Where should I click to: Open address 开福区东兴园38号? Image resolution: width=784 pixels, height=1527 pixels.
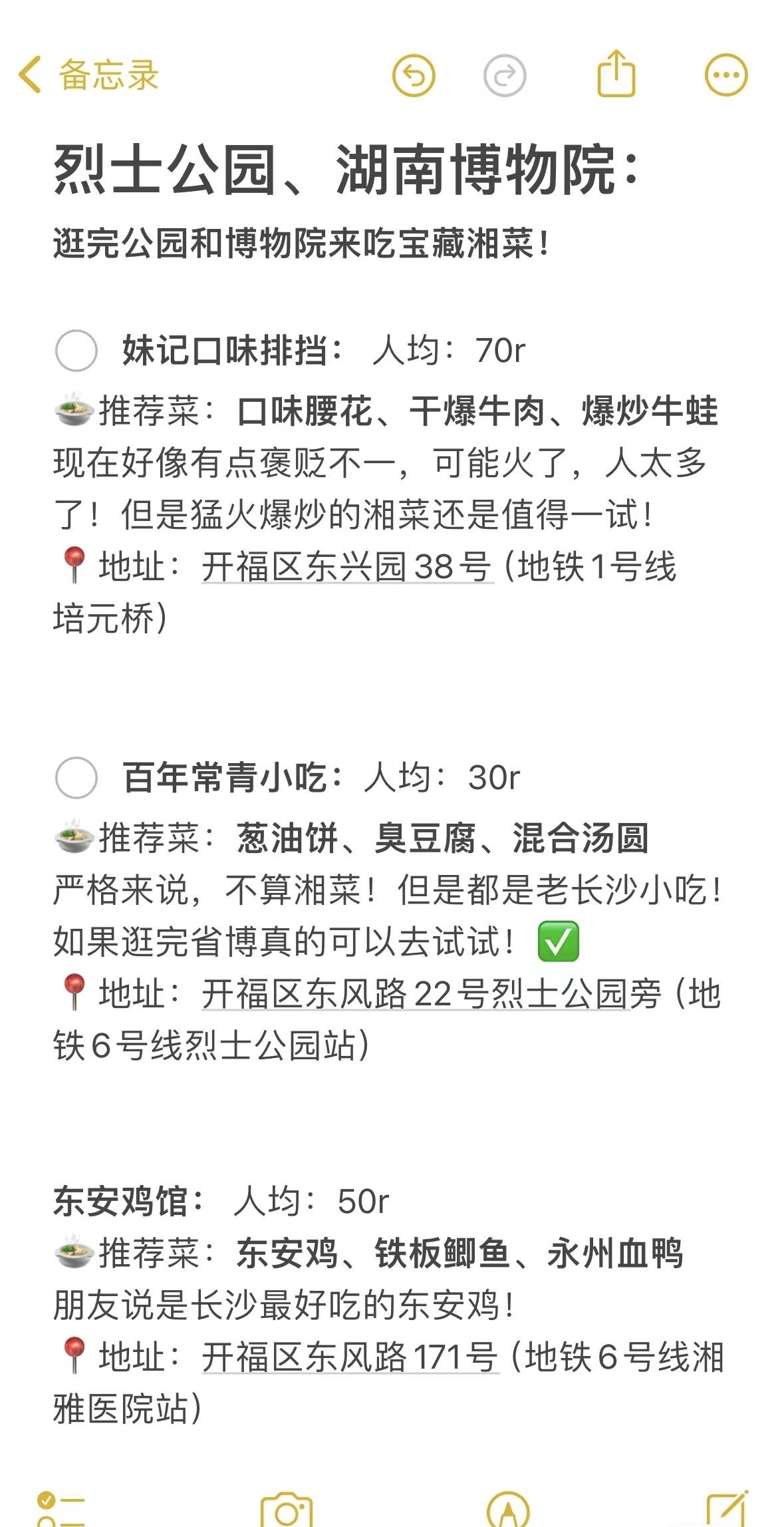coord(348,567)
